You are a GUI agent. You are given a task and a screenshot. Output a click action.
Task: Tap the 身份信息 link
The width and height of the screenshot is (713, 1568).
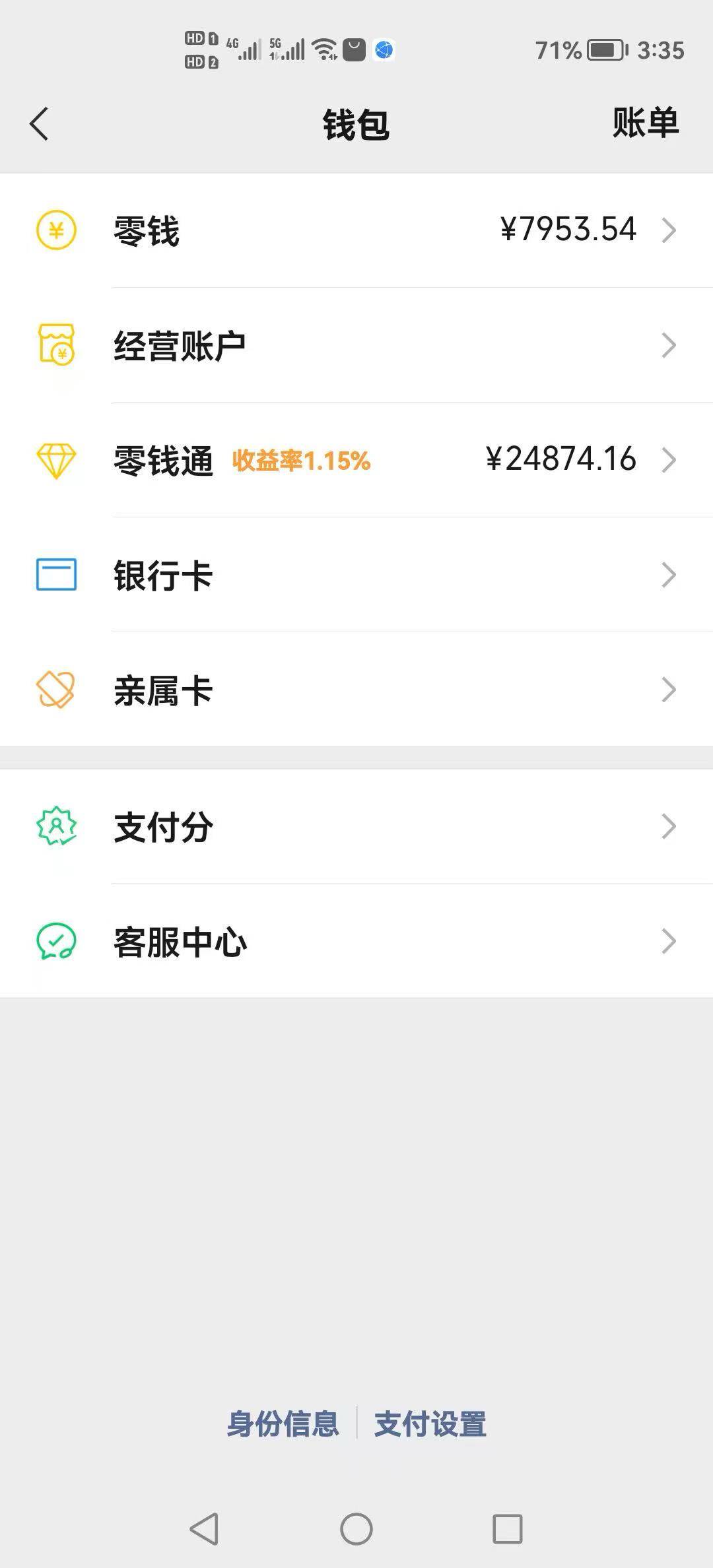click(283, 1424)
